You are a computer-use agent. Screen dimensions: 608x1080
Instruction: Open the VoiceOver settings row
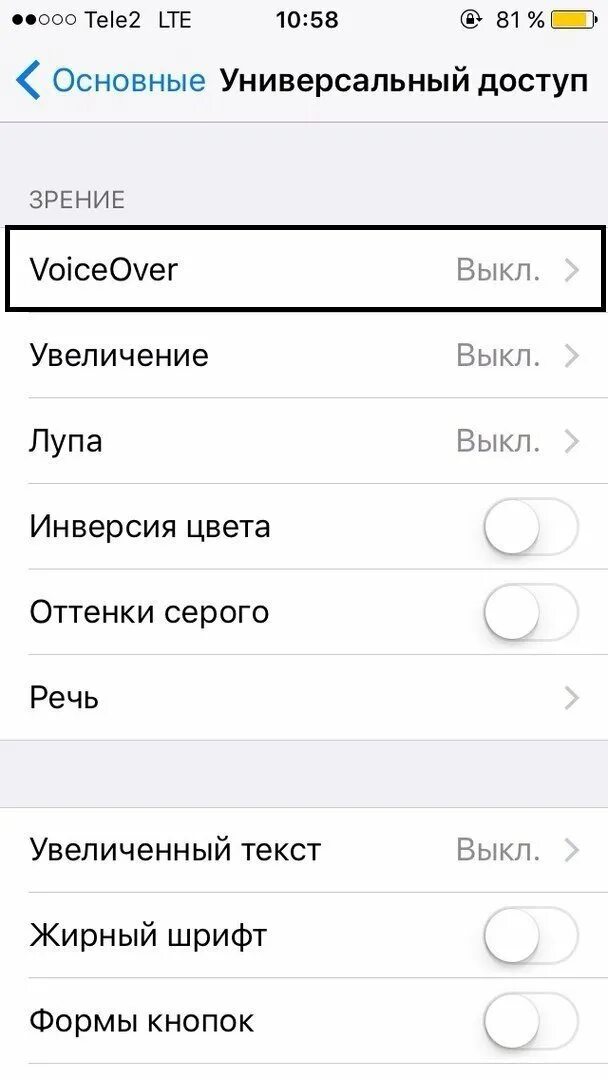[x=304, y=270]
